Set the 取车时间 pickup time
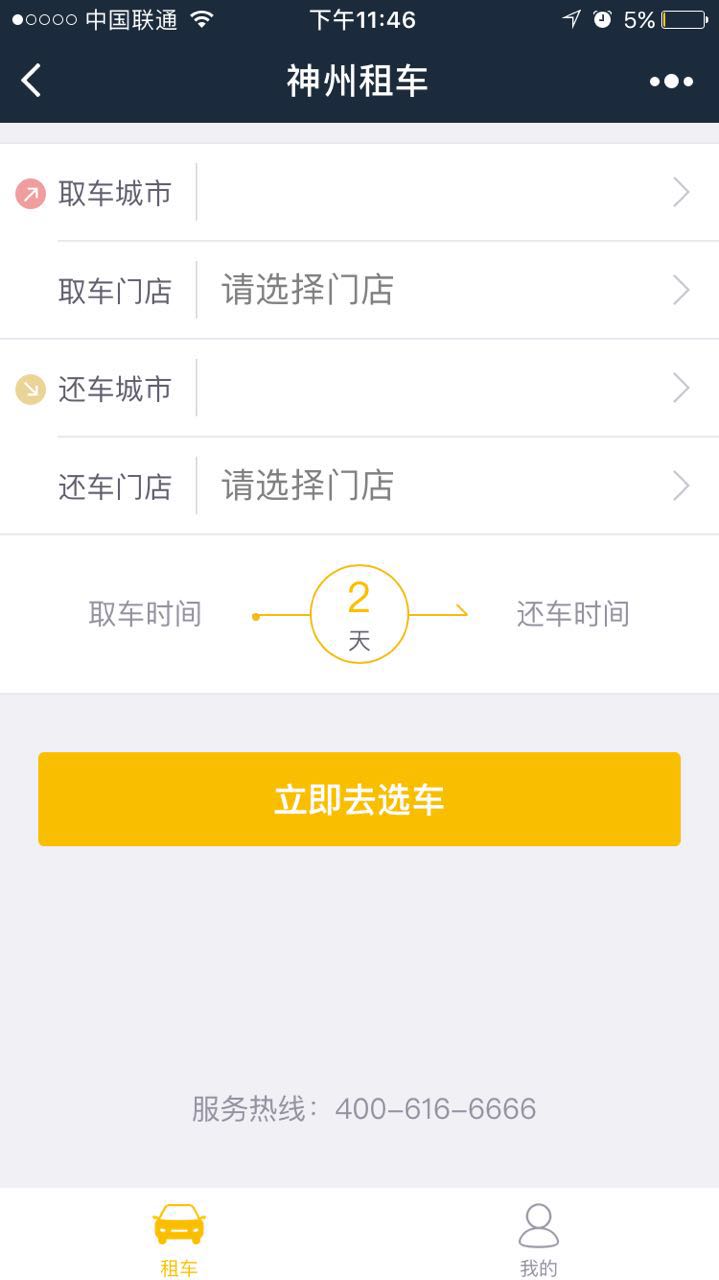 (146, 614)
